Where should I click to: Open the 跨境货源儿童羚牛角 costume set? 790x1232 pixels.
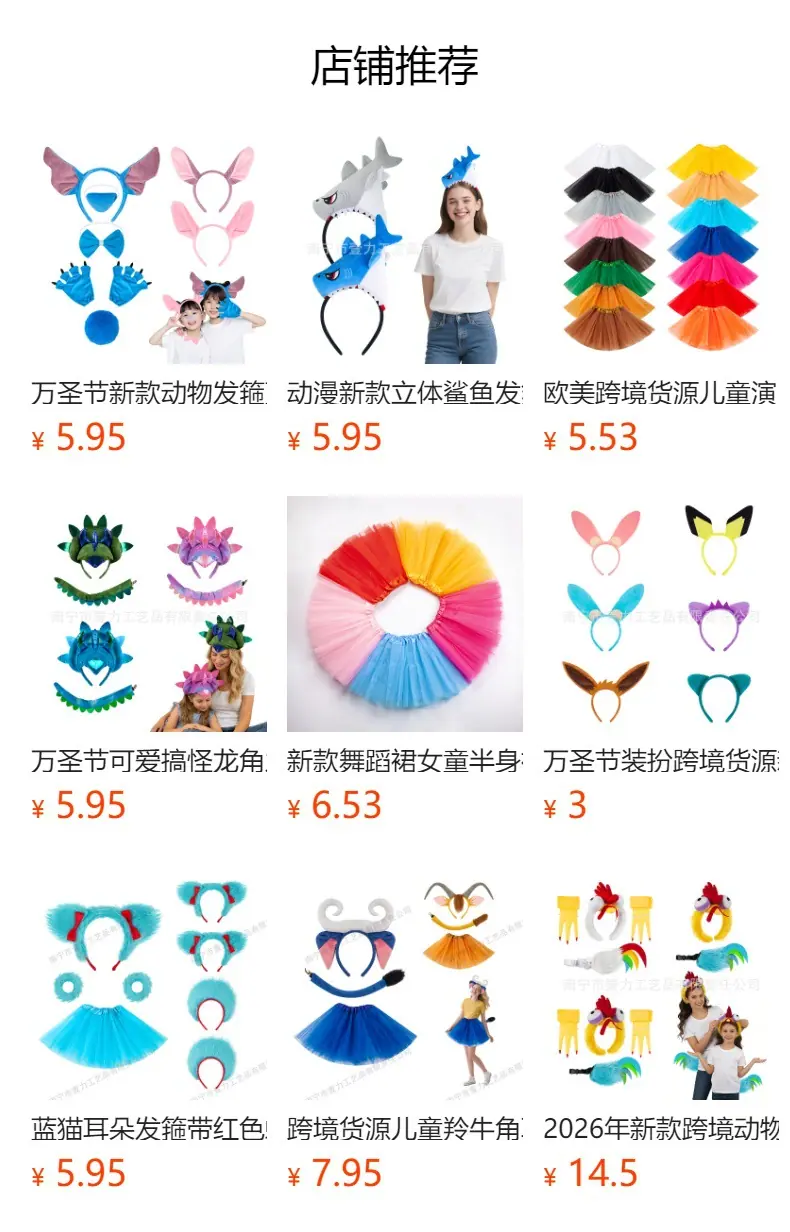[x=405, y=1029]
